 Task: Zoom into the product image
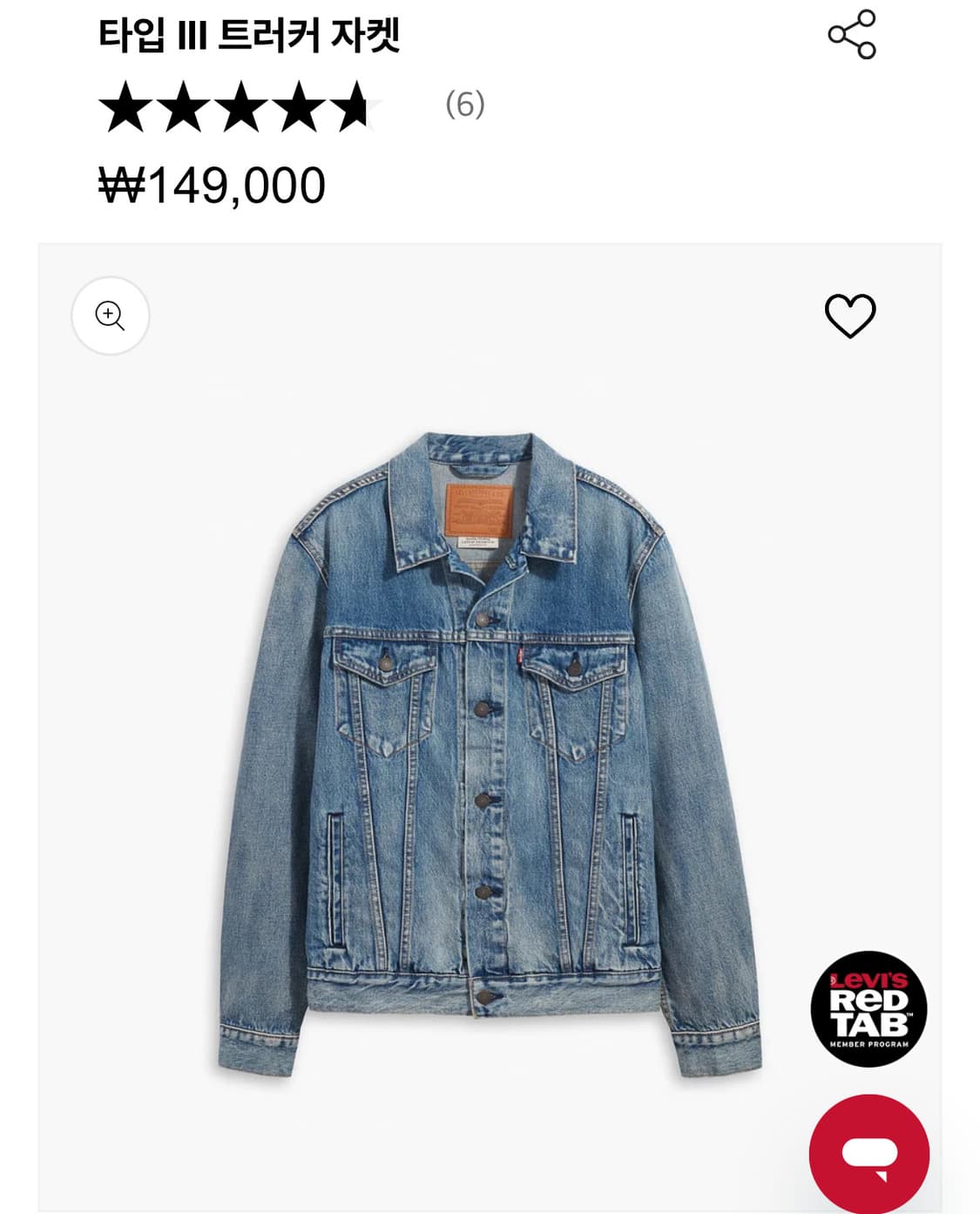click(x=110, y=315)
